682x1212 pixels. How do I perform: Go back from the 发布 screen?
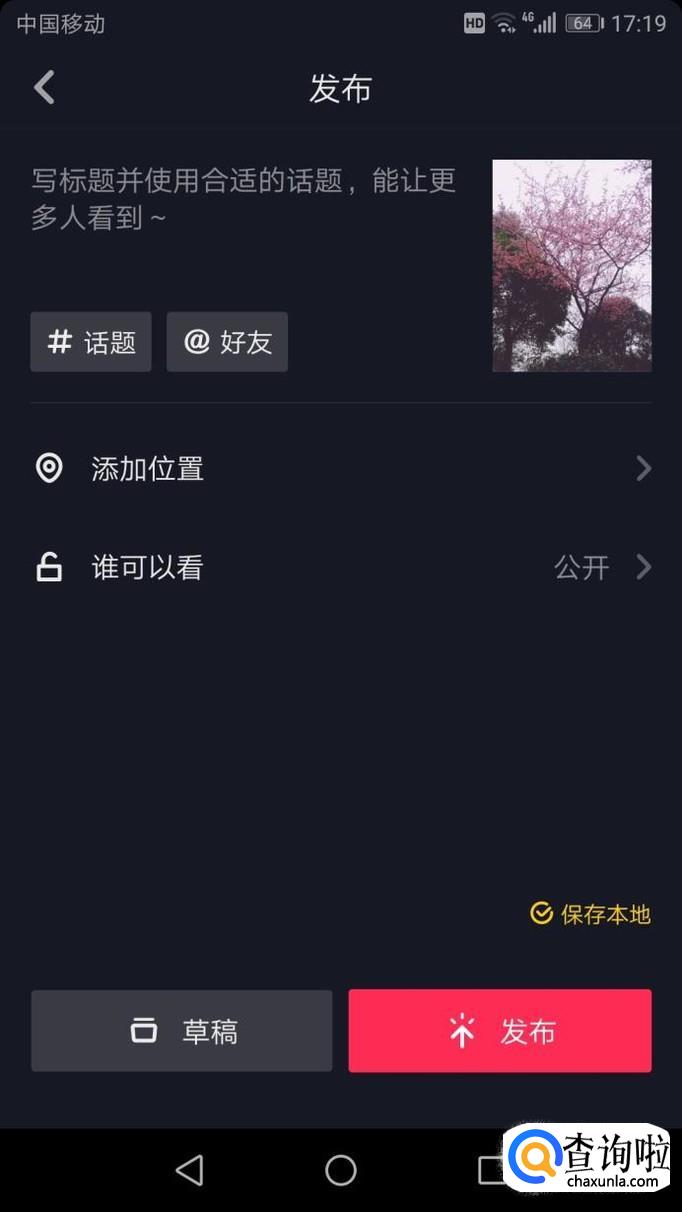pos(44,88)
